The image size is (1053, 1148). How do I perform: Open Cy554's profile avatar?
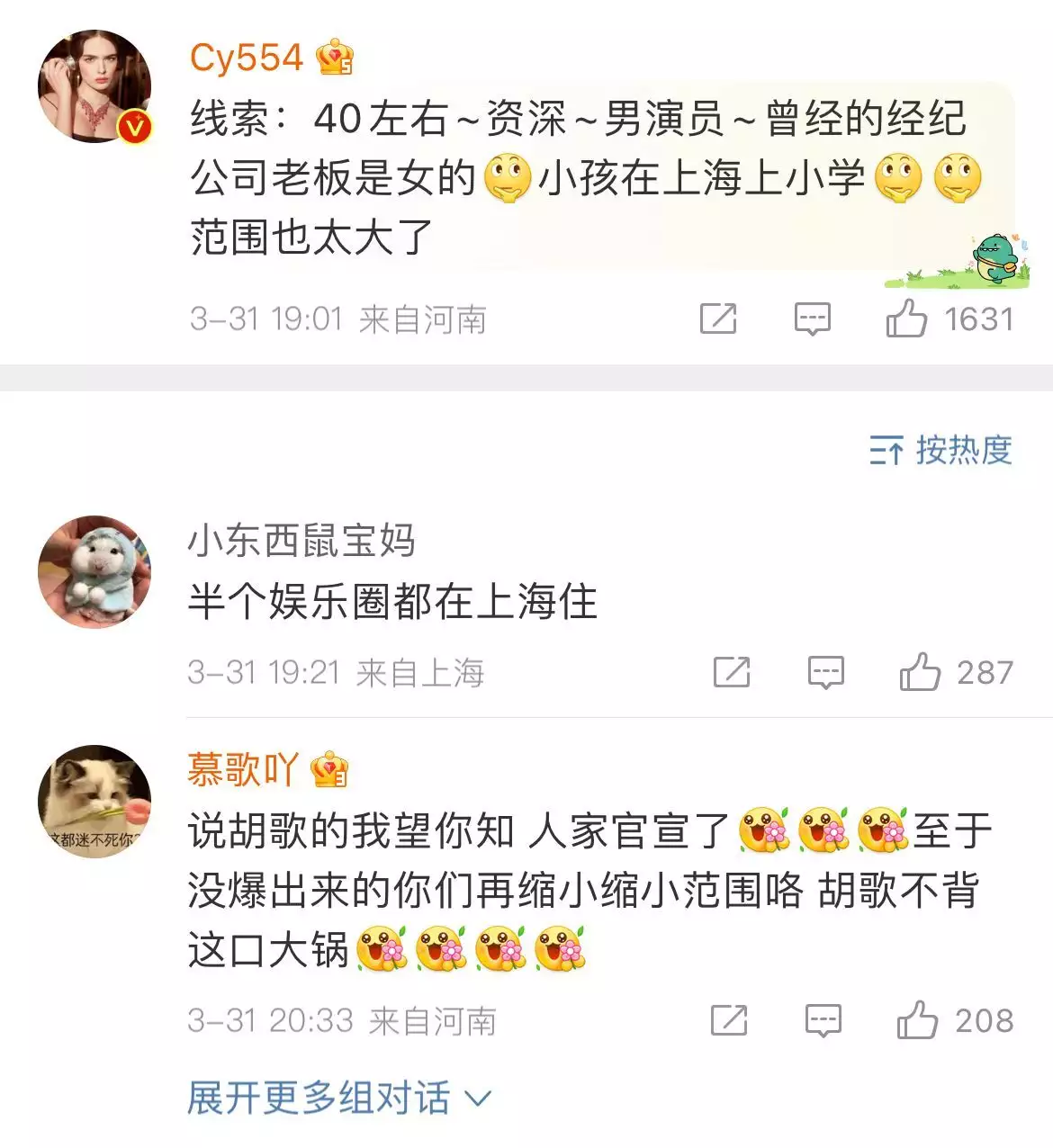click(x=94, y=86)
